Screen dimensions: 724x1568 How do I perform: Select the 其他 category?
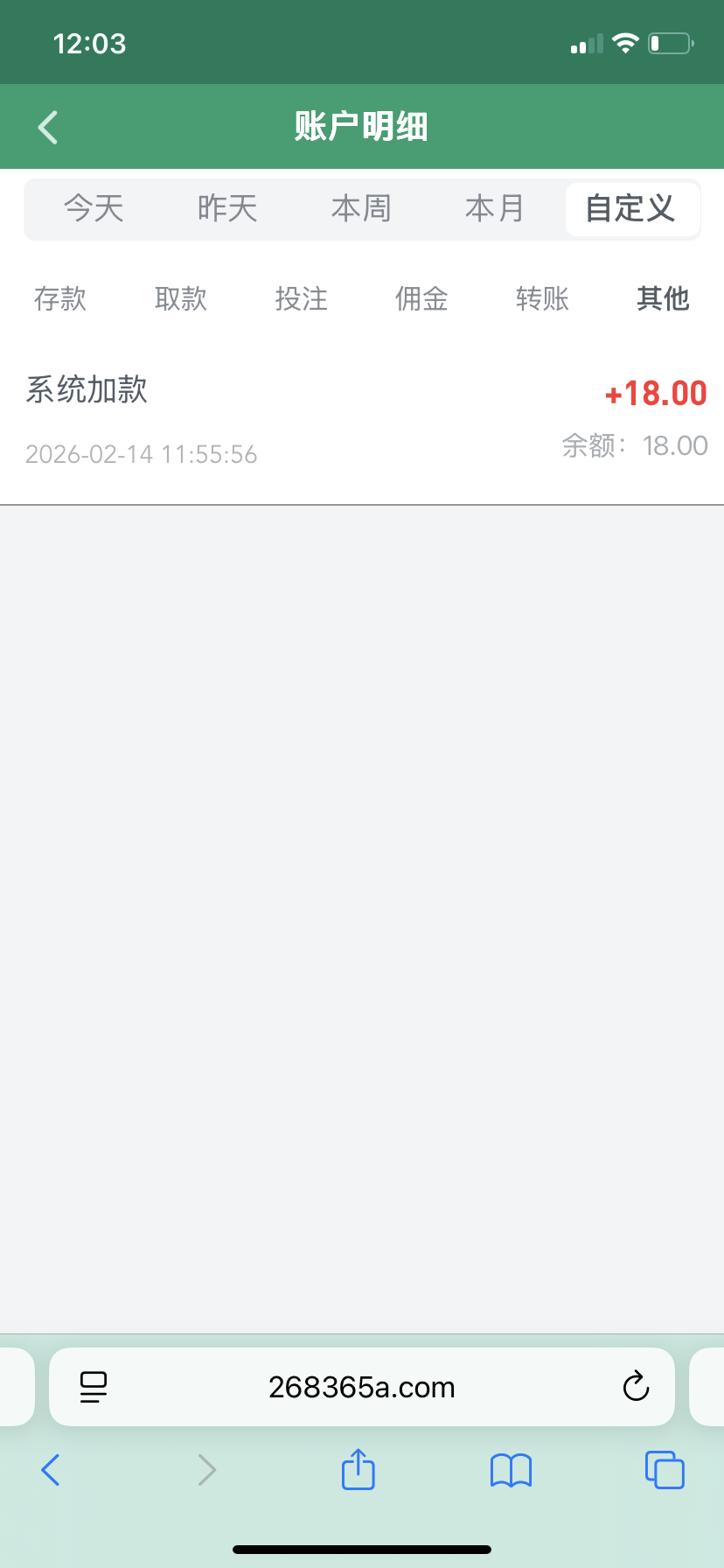[663, 299]
